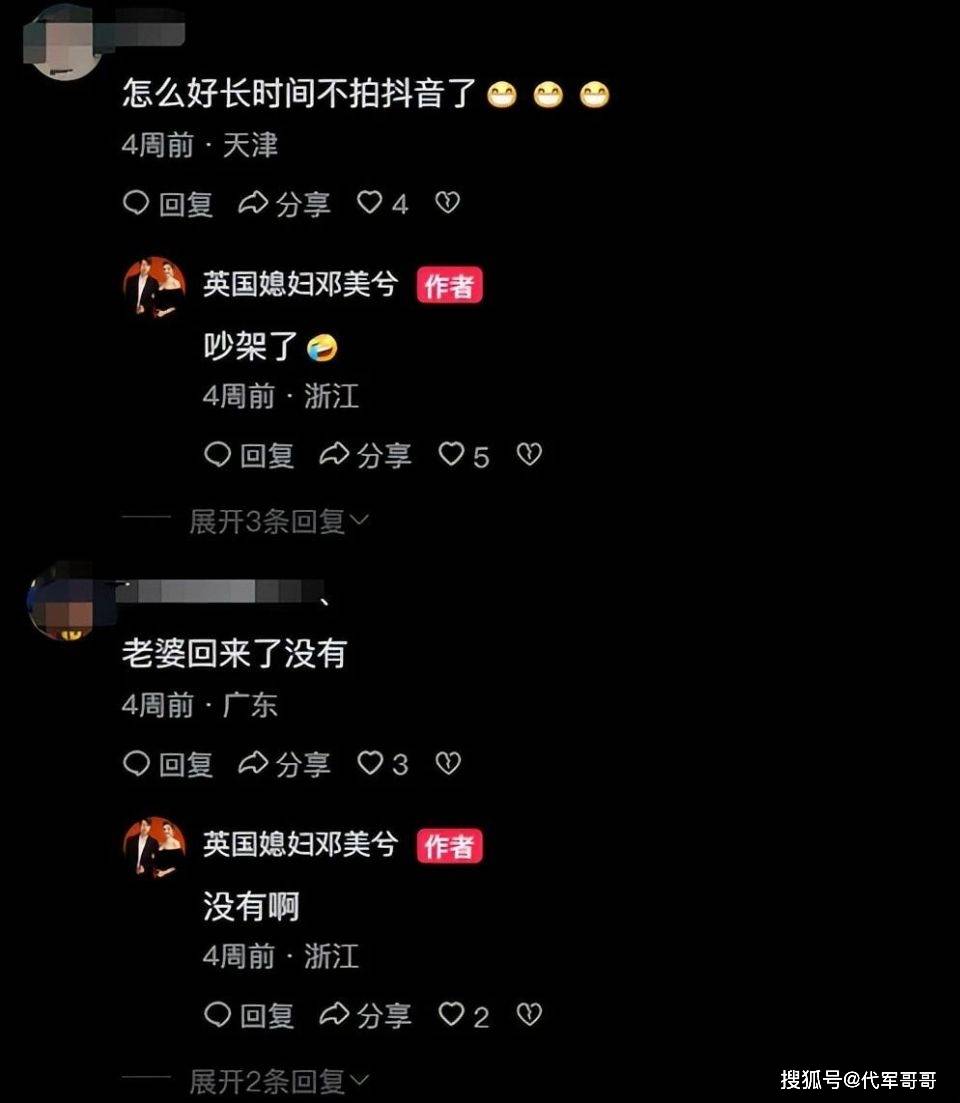
Task: Like the comment asking 怎么好长时间不拍抖音了
Action: (x=371, y=203)
